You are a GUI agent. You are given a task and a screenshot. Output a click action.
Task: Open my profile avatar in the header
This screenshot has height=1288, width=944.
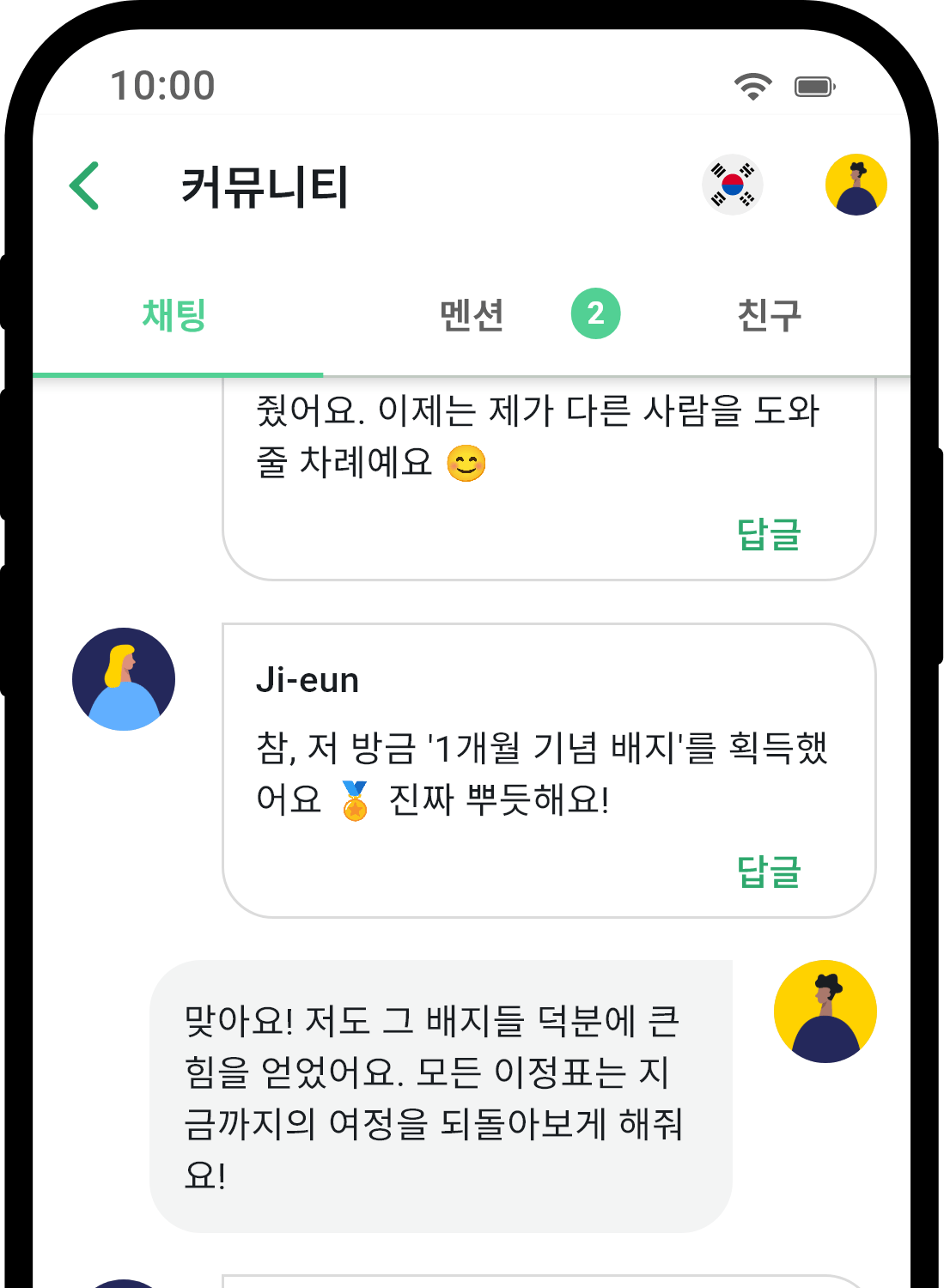point(856,185)
